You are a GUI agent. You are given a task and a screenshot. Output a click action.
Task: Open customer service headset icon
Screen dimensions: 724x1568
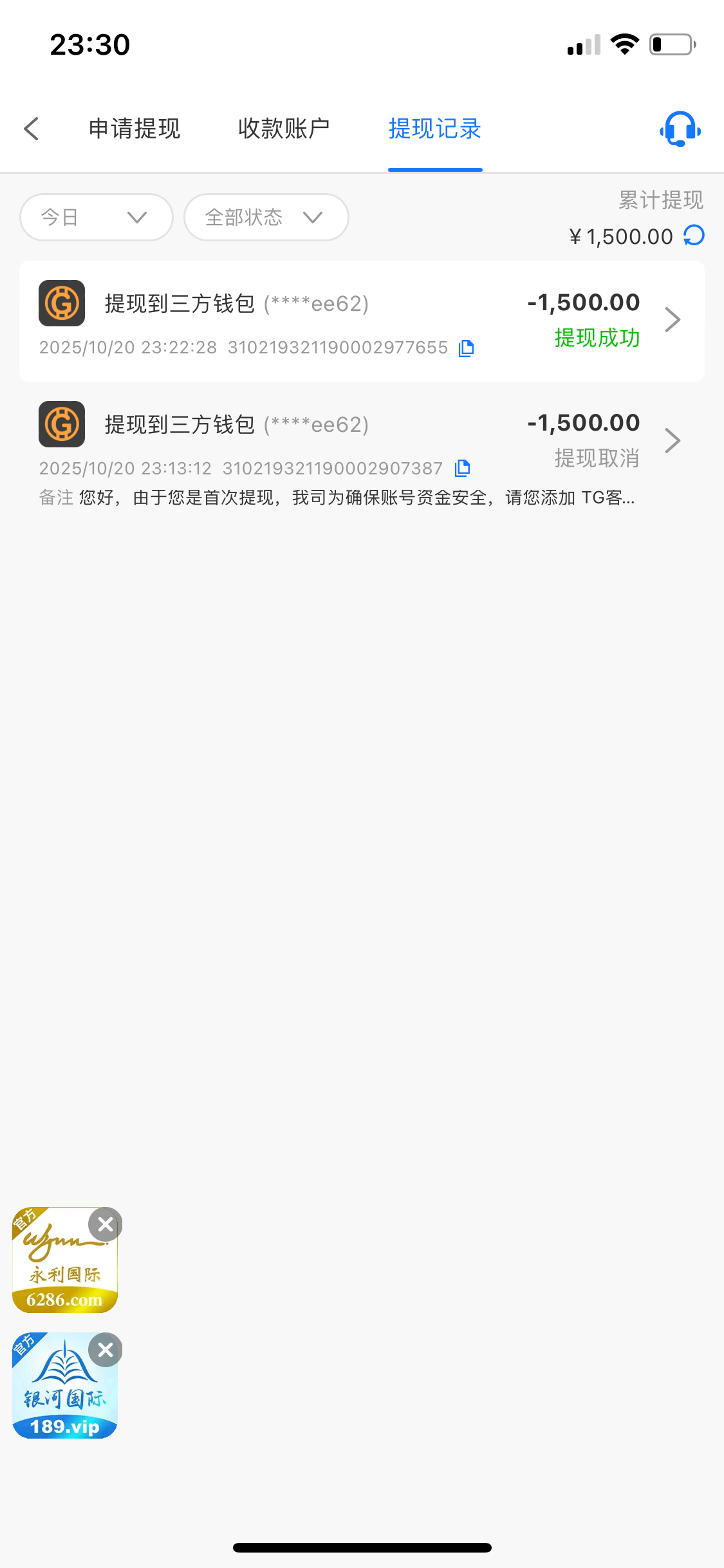pos(680,129)
